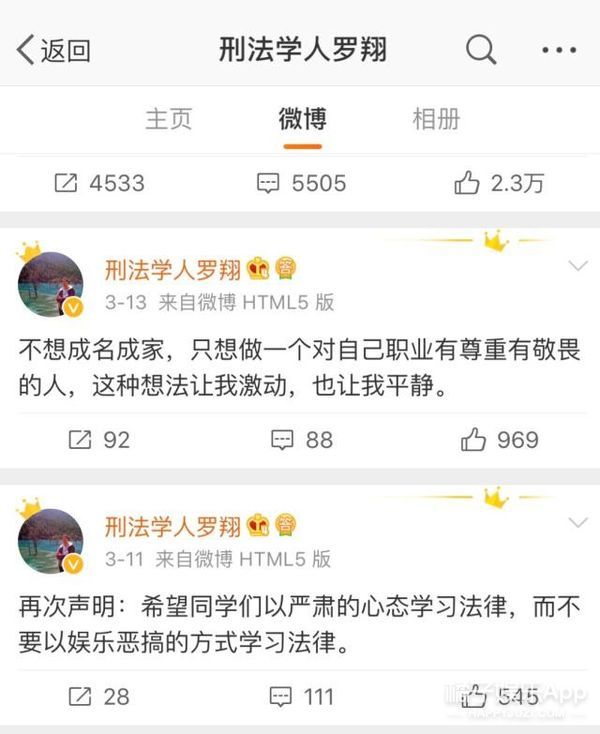This screenshot has height=734, width=600.
Task: Repost the post with 4533 reposts
Action: (x=99, y=183)
